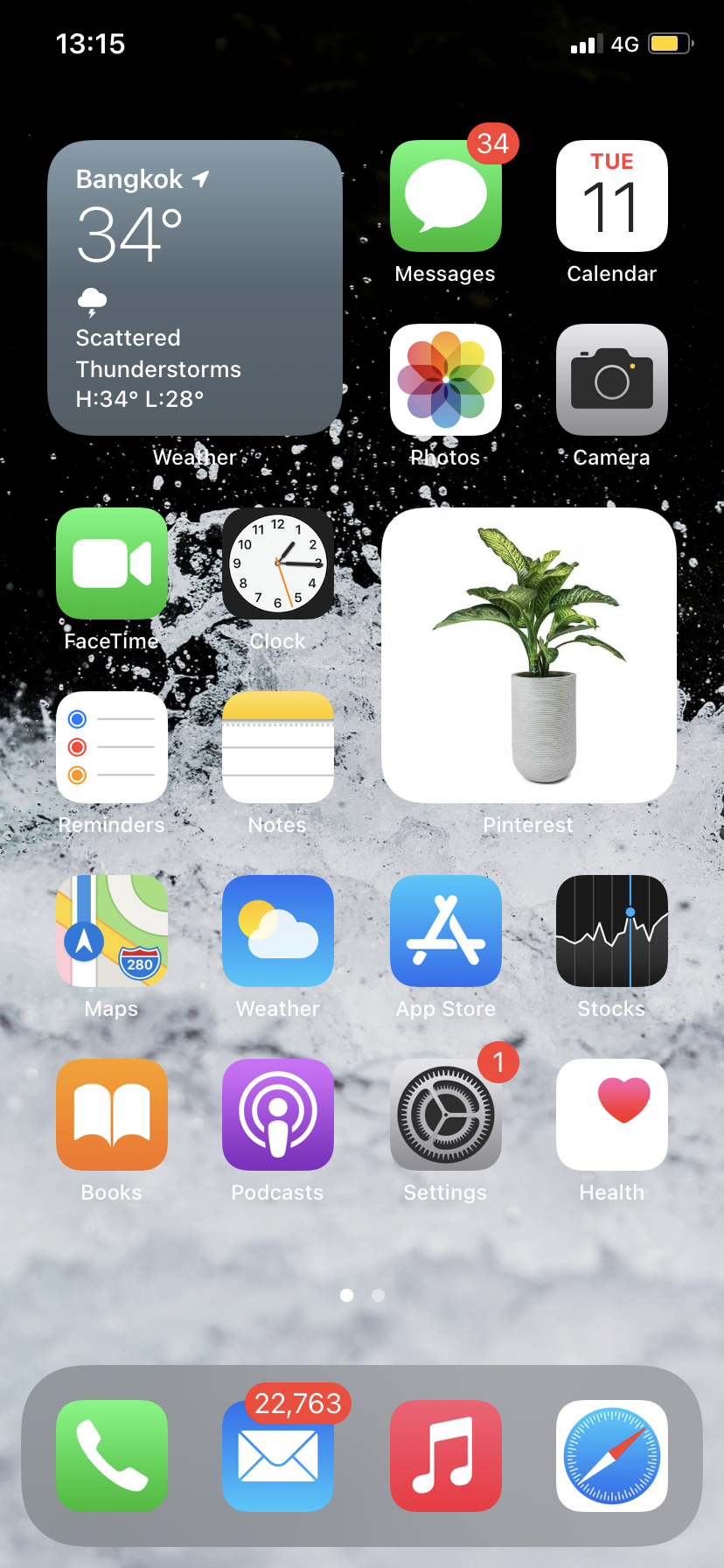
Task: Tap the Pinterest plant widget
Action: (x=528, y=655)
